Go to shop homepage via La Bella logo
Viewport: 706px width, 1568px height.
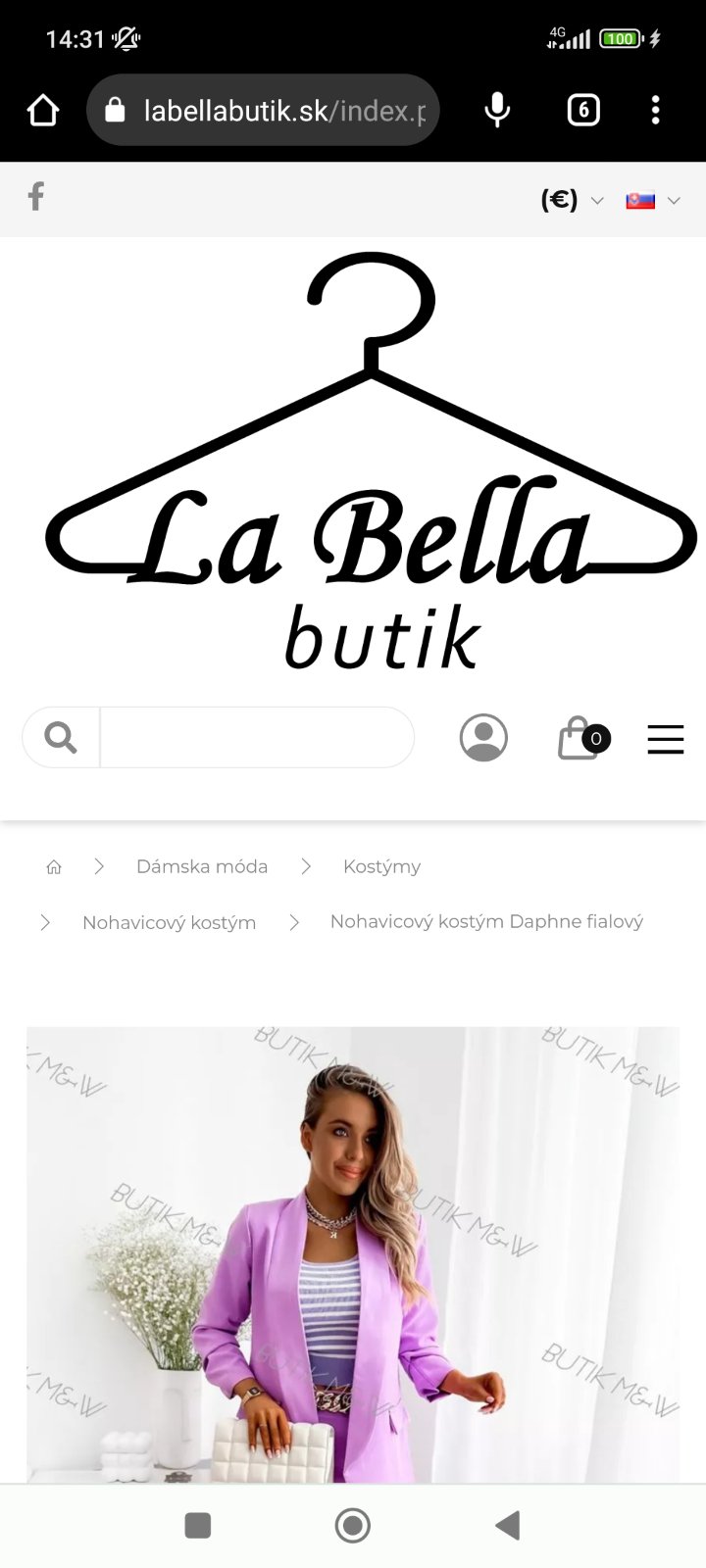pyautogui.click(x=371, y=461)
